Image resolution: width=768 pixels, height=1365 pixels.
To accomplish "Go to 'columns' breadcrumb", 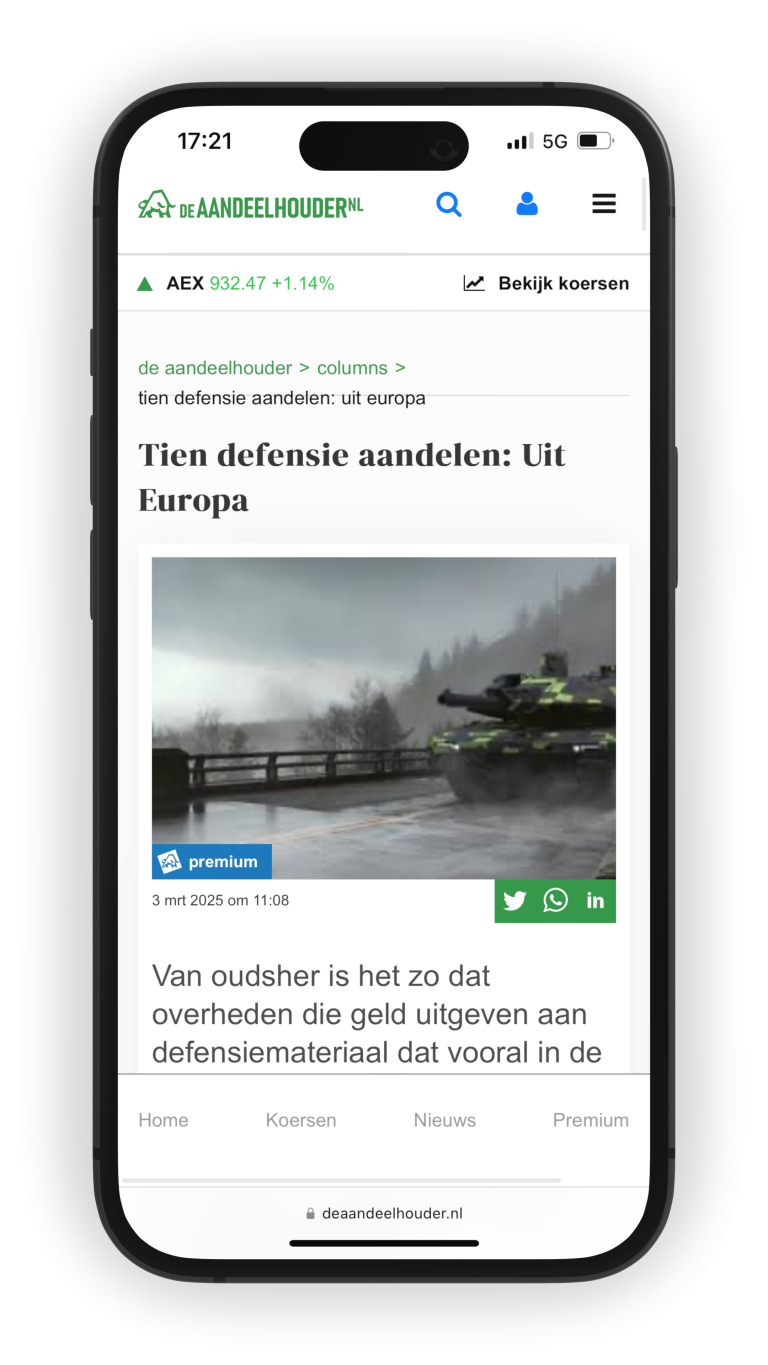I will pos(352,368).
